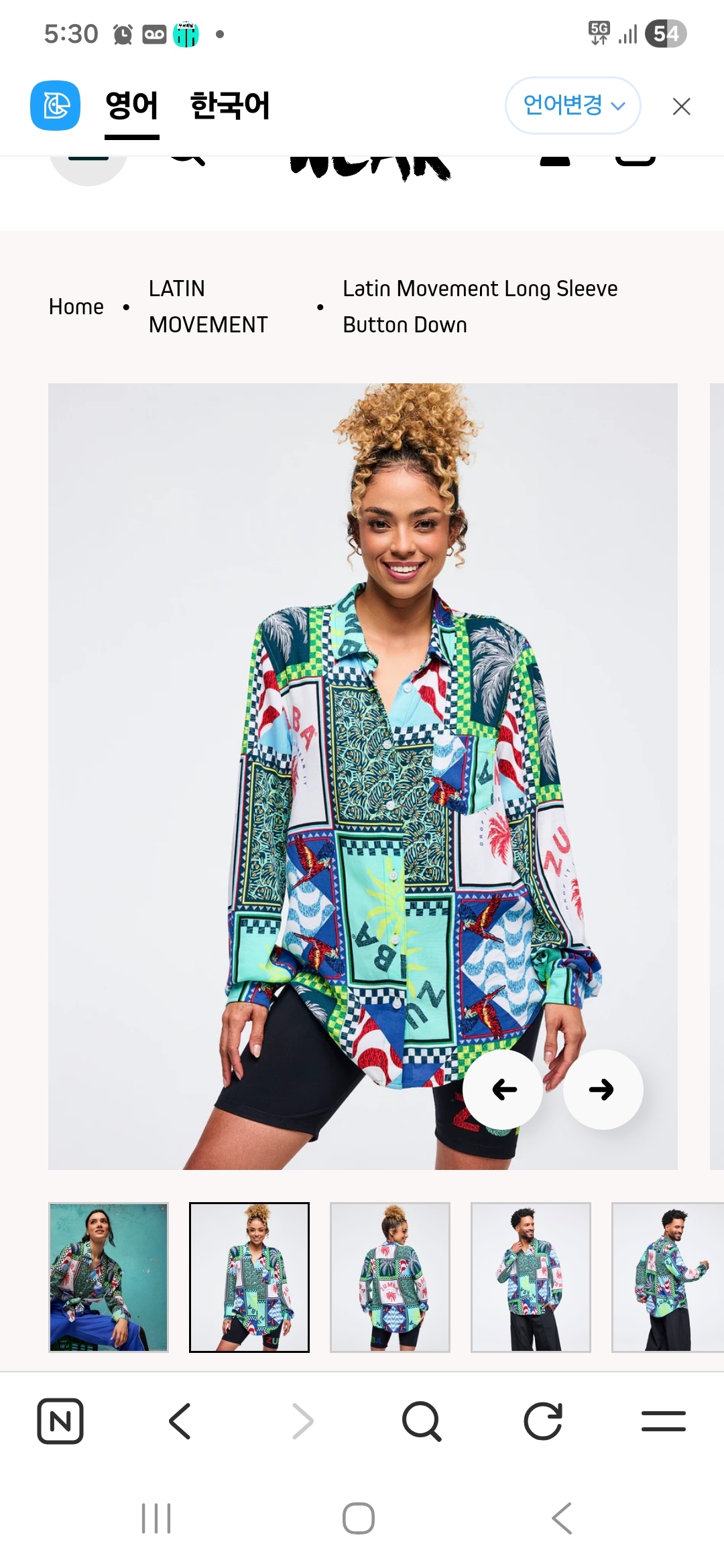Select the 영어 language tab

point(132,105)
